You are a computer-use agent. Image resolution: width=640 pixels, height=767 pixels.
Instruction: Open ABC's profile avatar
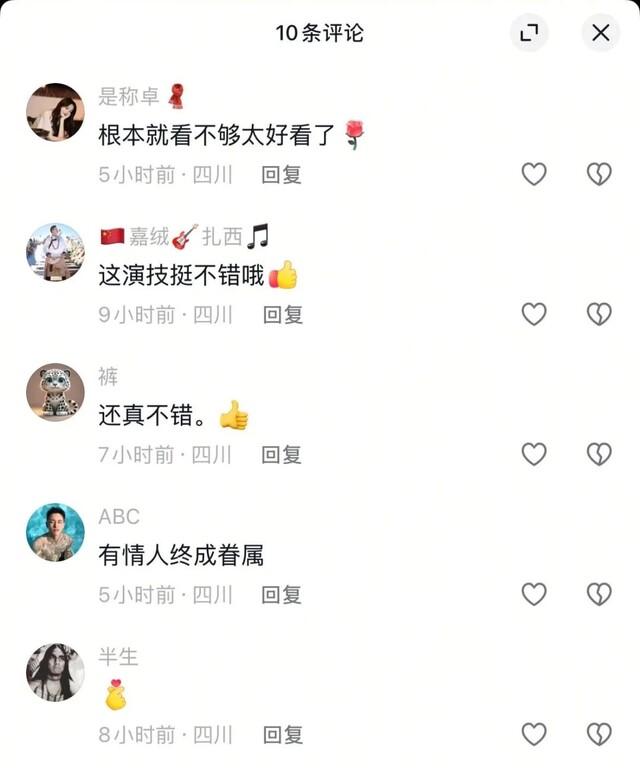[x=55, y=532]
